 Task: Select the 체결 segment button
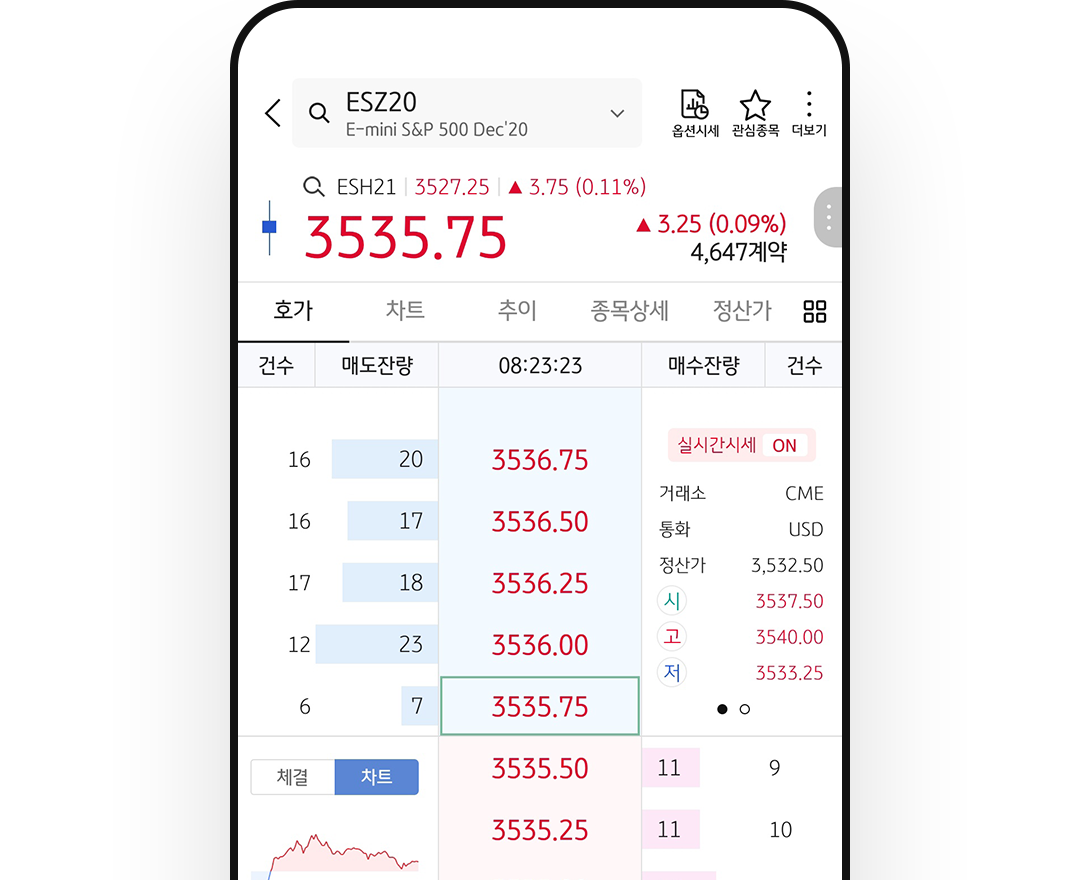pos(292,777)
